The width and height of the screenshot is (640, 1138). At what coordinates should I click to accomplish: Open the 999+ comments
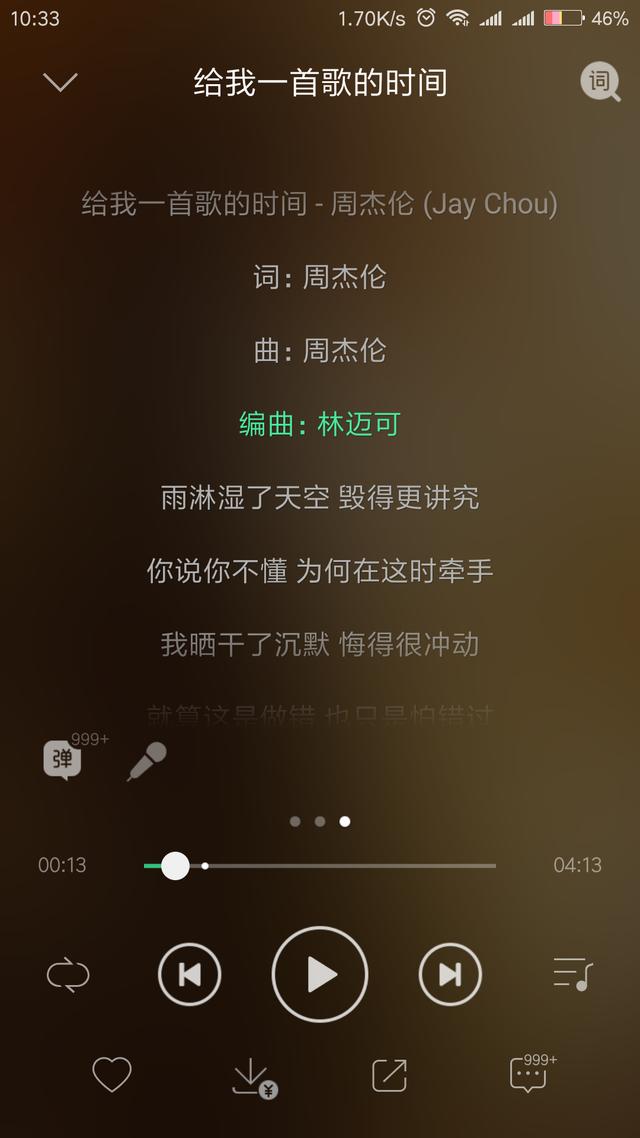tap(529, 1075)
